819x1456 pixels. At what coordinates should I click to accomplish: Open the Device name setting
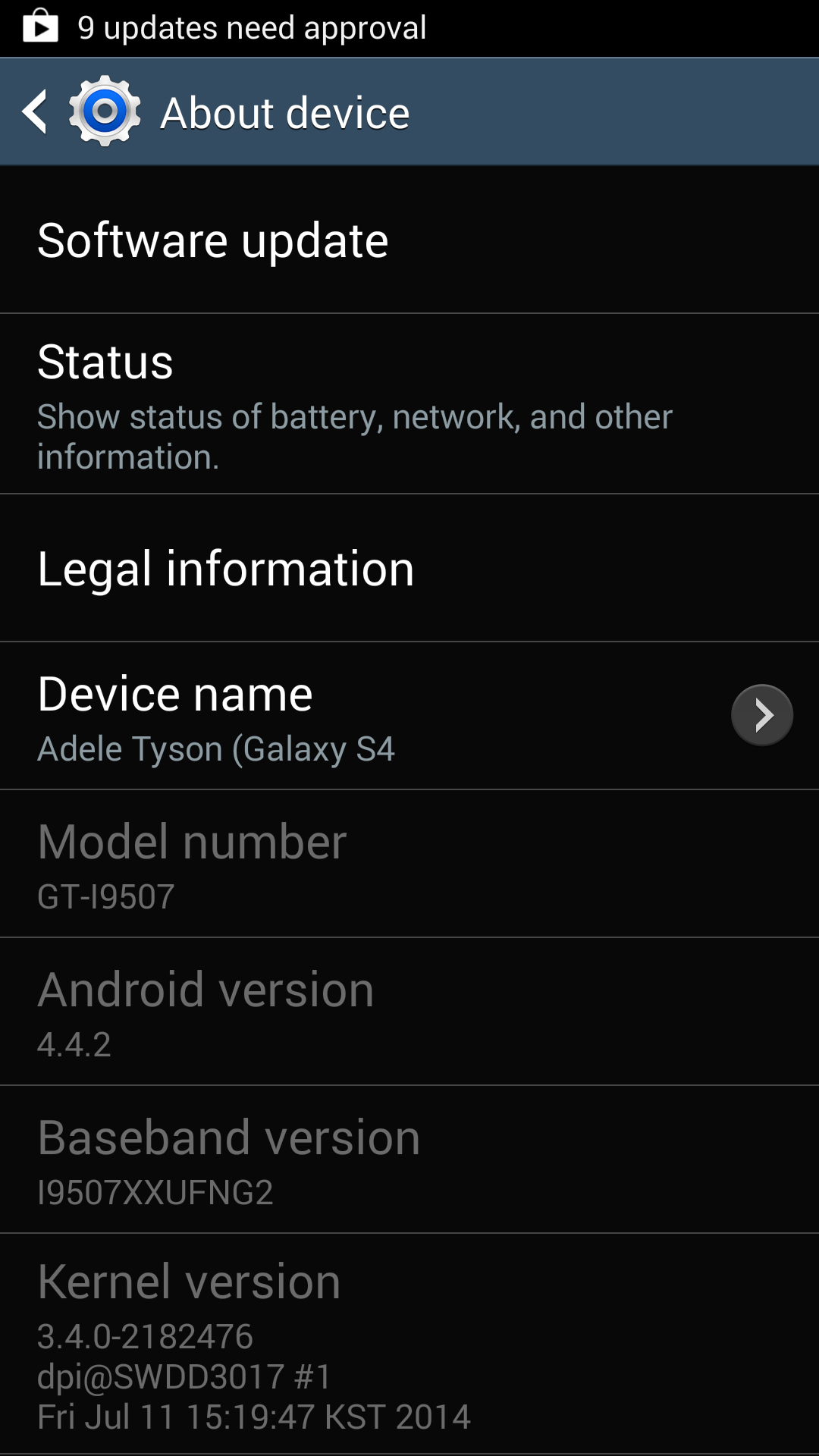409,716
